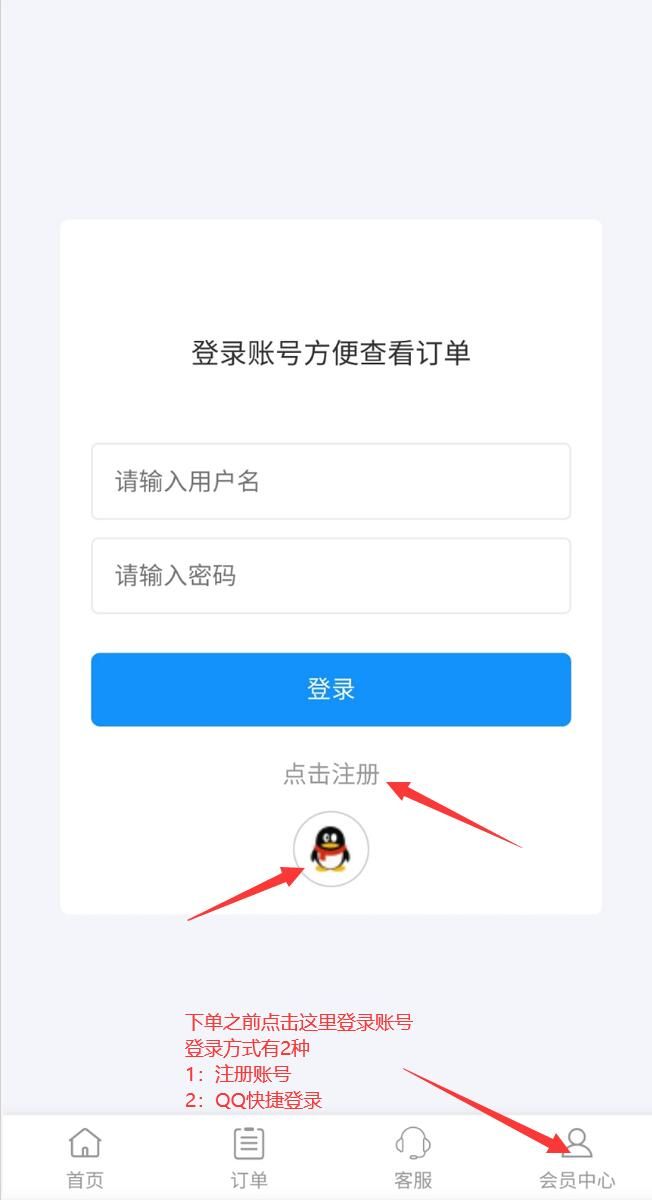Go to the 客服 tab
The image size is (652, 1200).
tap(412, 1158)
